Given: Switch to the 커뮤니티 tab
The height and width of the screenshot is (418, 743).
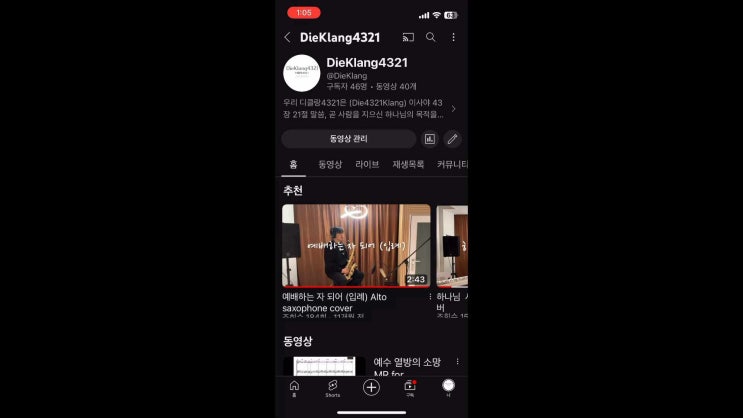Looking at the screenshot, I should (452, 164).
